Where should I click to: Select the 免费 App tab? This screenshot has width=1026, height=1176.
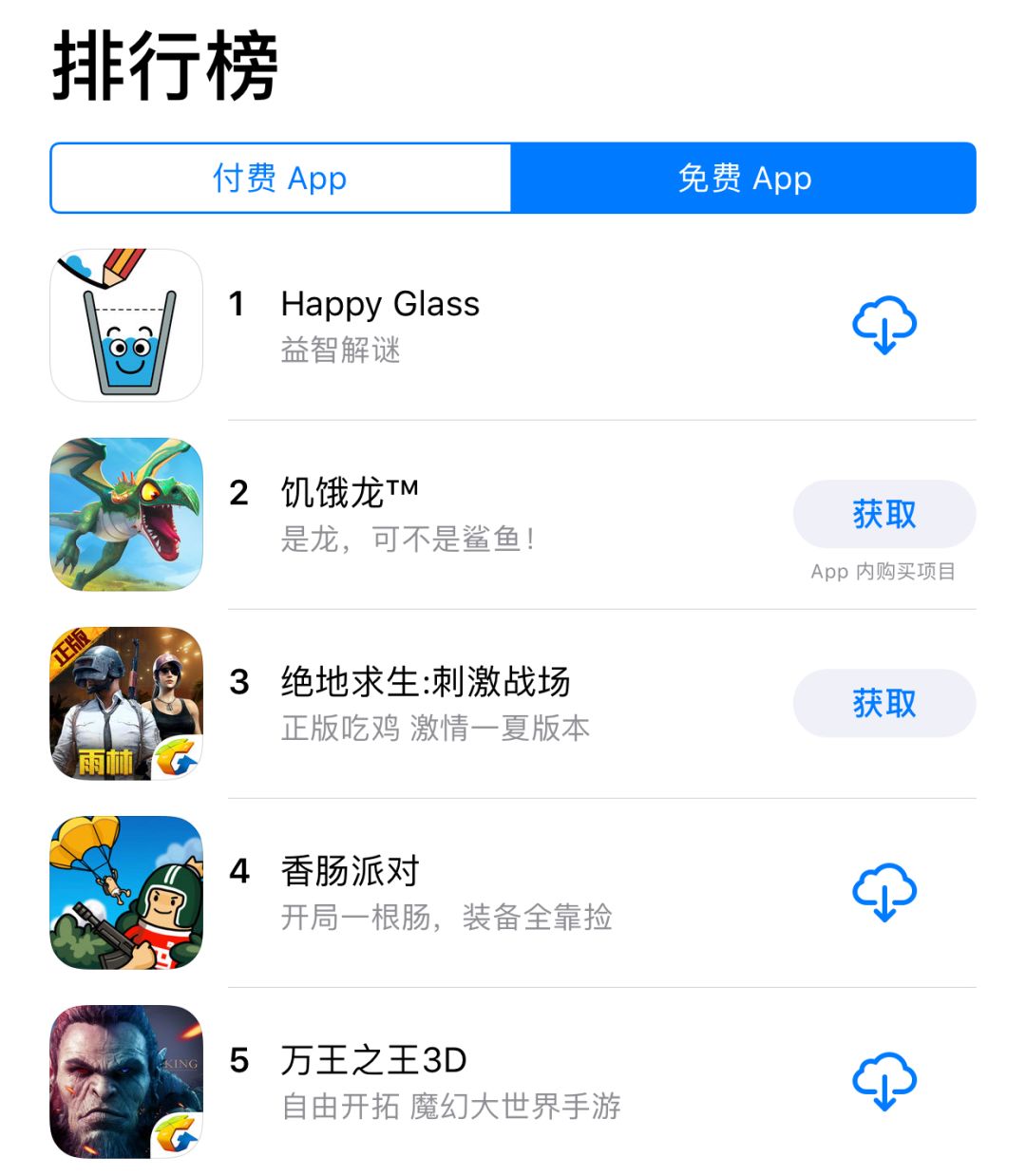coord(743,178)
